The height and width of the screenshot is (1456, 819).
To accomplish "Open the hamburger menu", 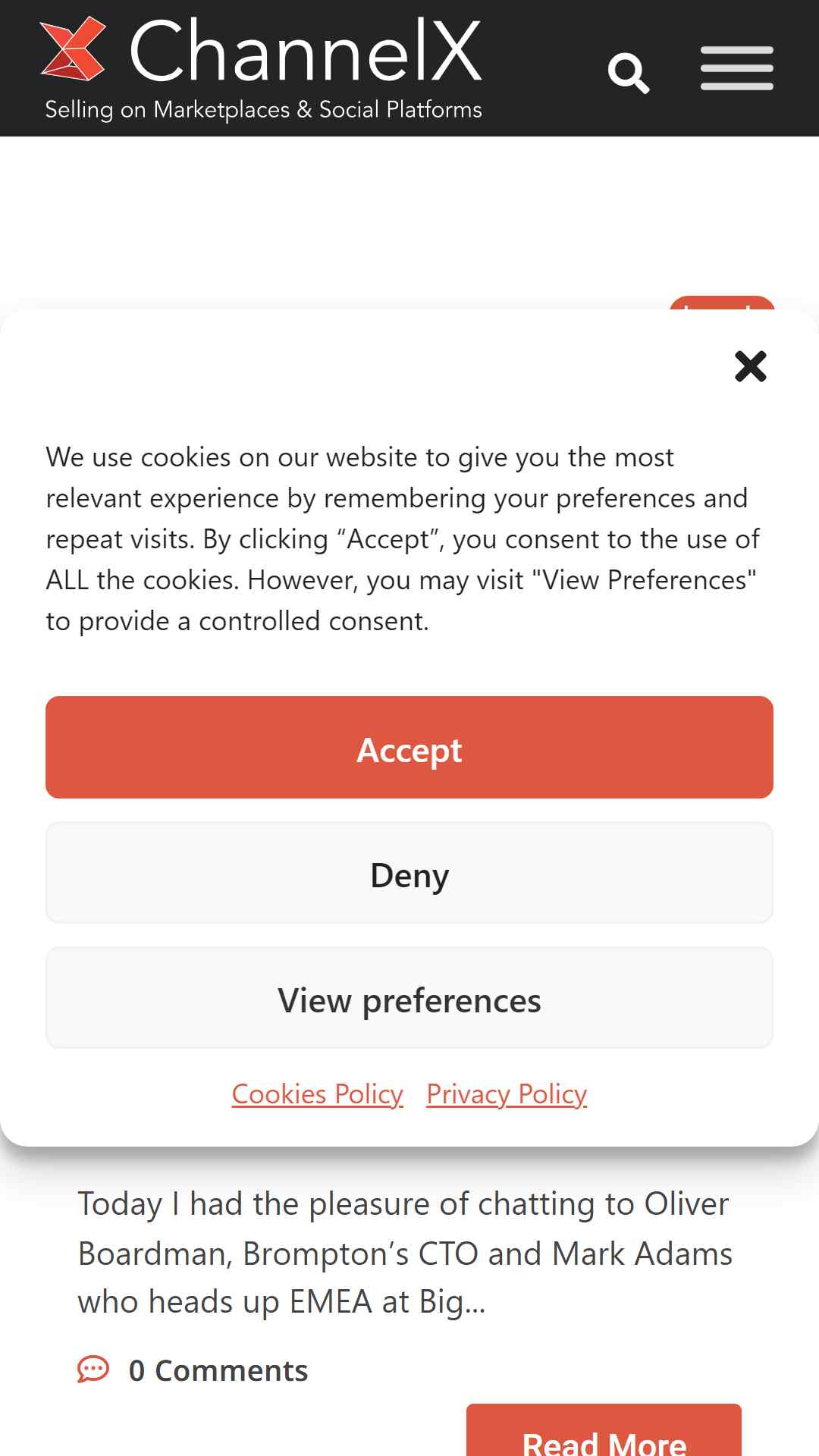I will [737, 68].
